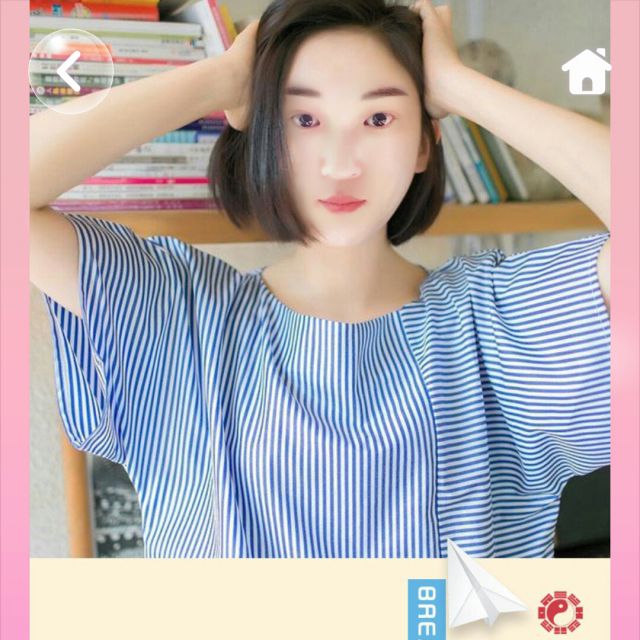Screen dimensions: 640x640
Task: Go back using the arrow button
Action: [x=69, y=72]
